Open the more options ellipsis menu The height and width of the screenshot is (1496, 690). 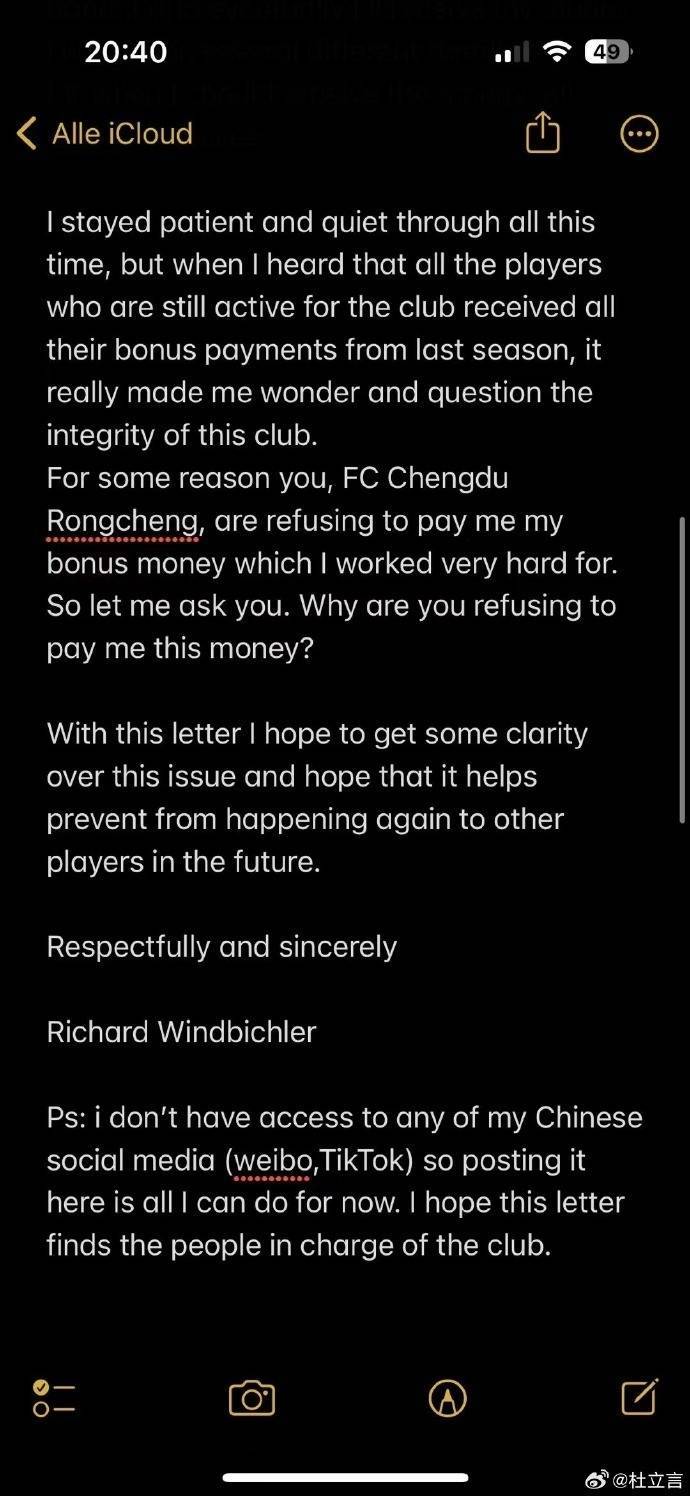[639, 134]
